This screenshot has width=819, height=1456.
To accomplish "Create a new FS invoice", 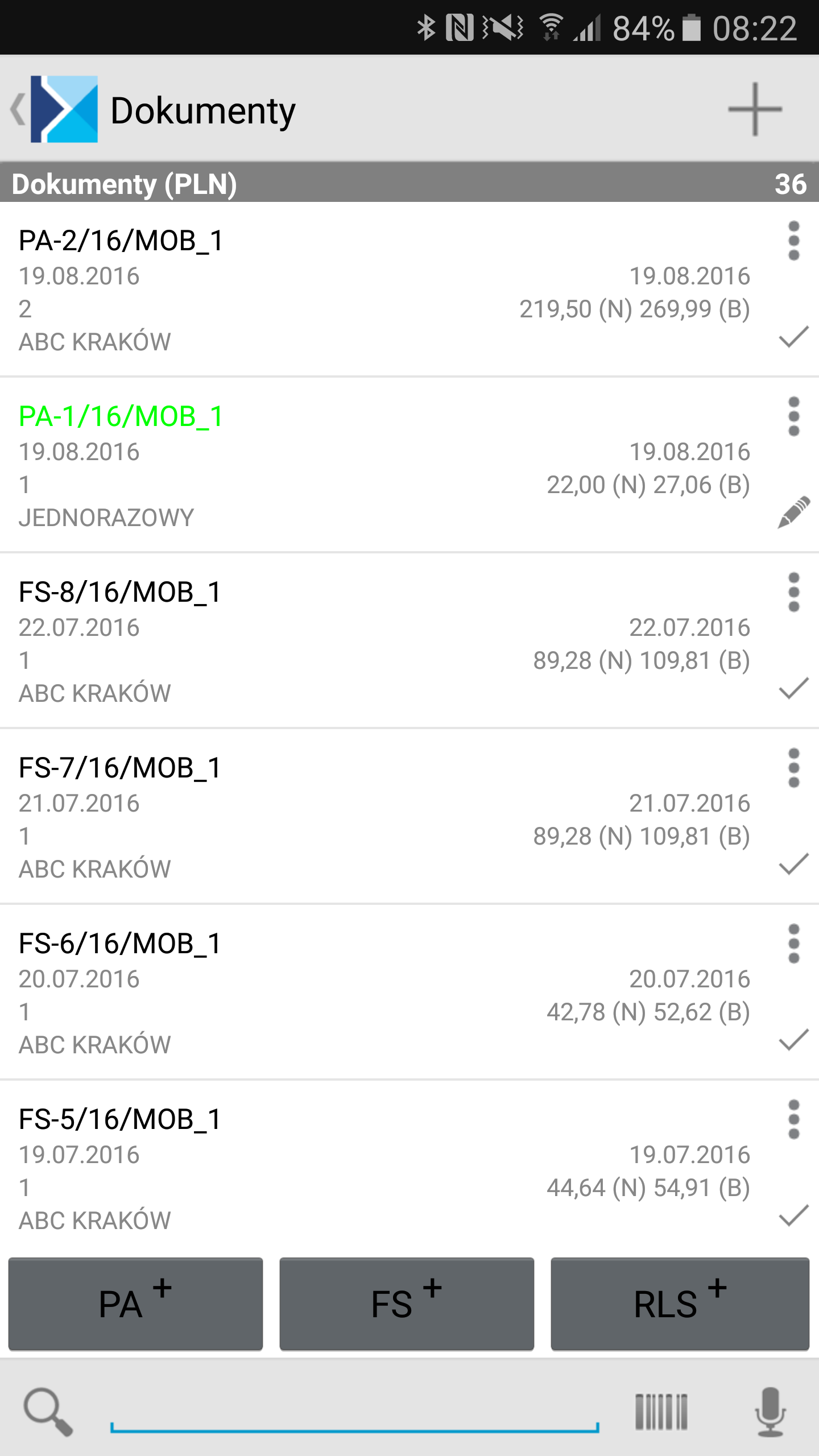I will [x=407, y=1304].
